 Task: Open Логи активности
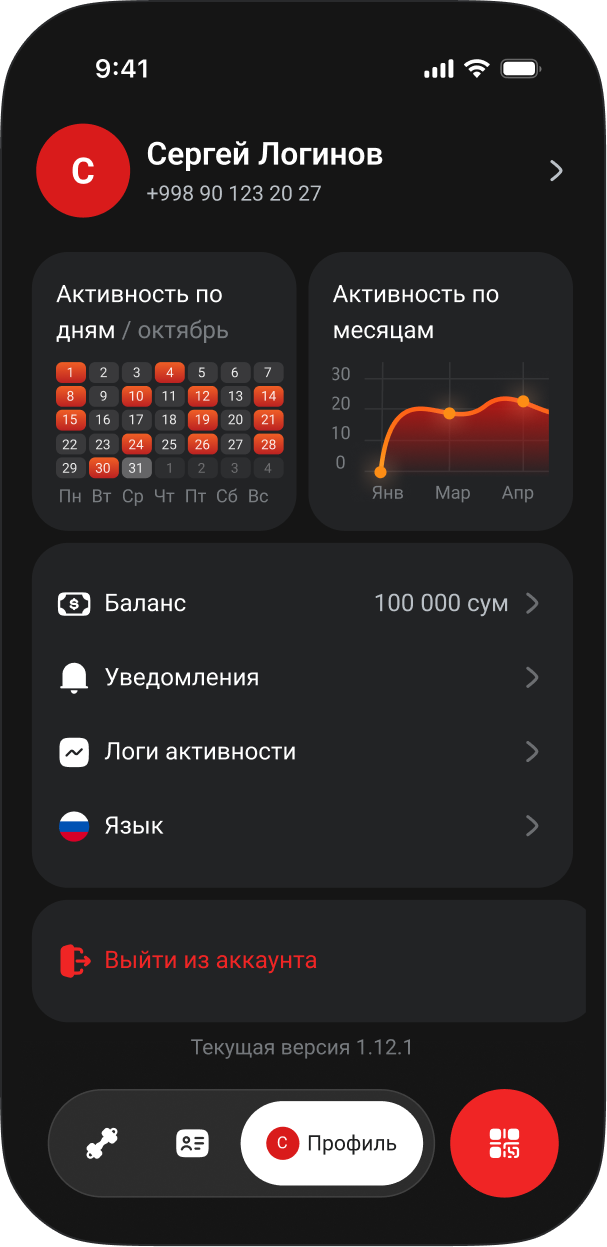click(302, 752)
